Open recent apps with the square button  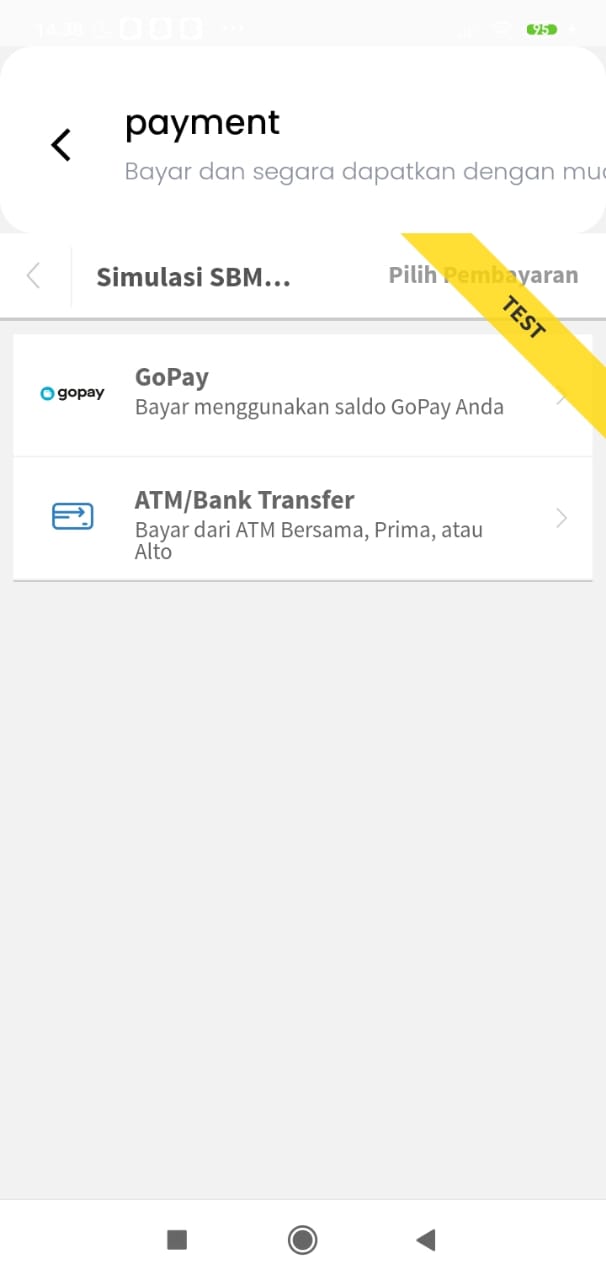pos(177,1240)
